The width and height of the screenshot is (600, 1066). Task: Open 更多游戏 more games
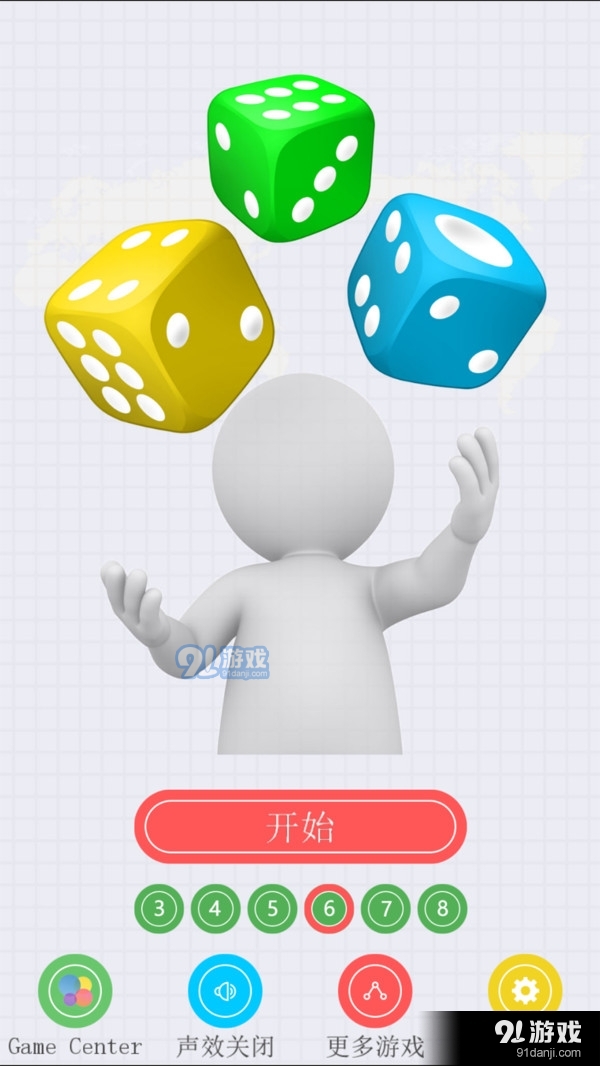pos(375,991)
